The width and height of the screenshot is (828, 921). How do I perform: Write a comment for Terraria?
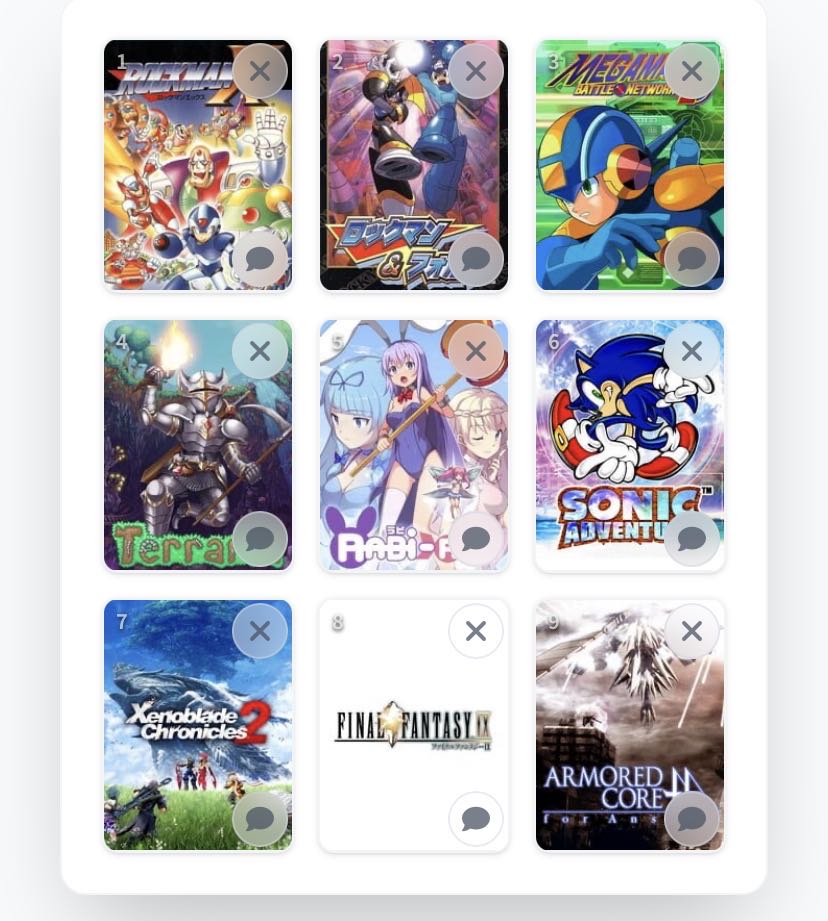pos(260,539)
